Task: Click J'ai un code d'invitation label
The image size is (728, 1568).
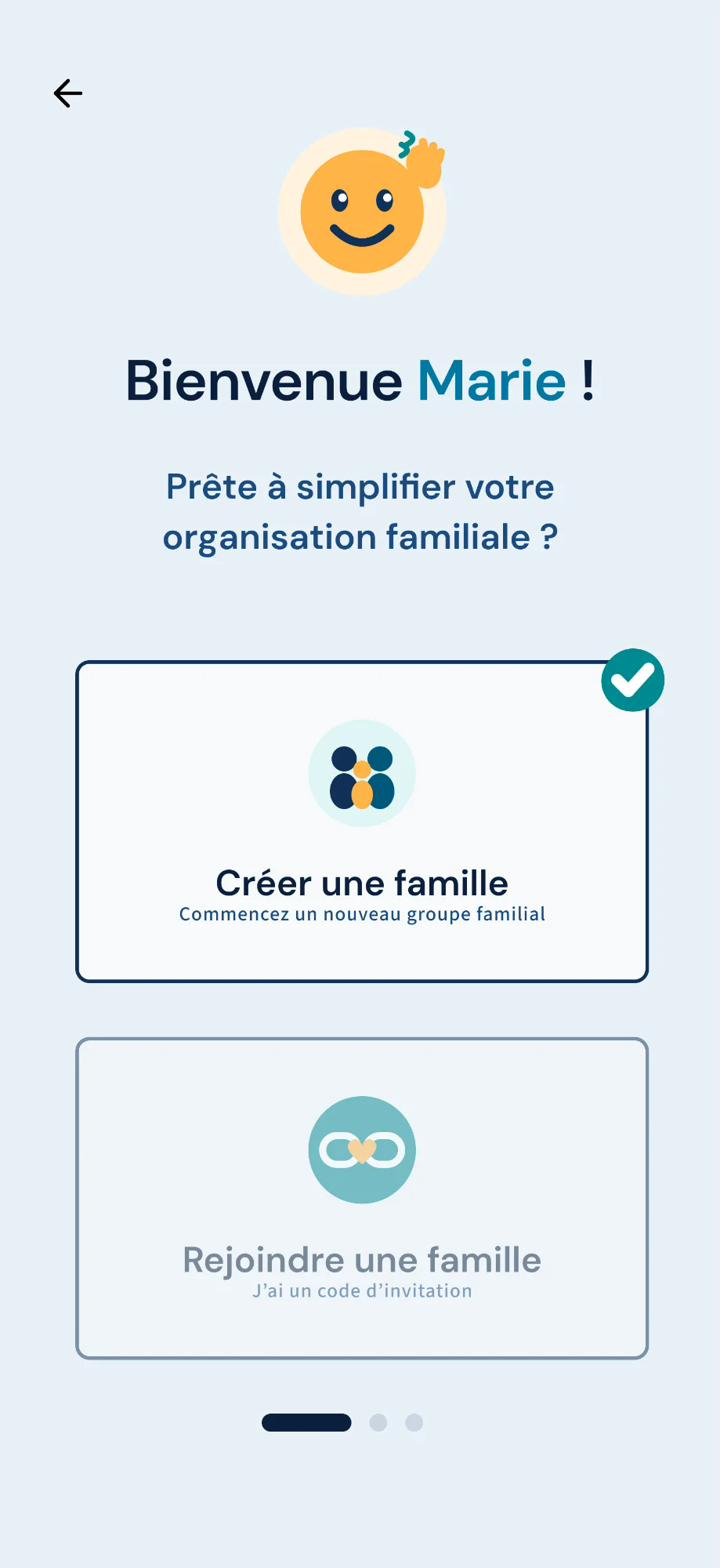Action: coord(362,1290)
